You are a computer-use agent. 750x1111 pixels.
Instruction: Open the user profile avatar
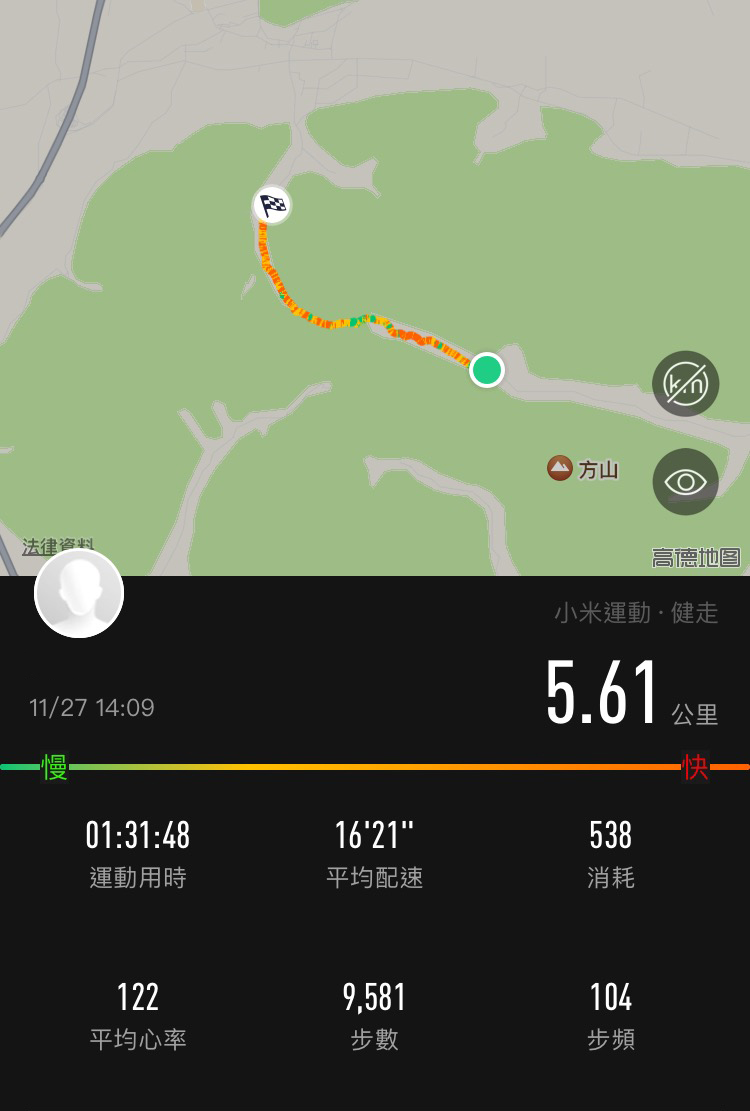click(x=79, y=593)
